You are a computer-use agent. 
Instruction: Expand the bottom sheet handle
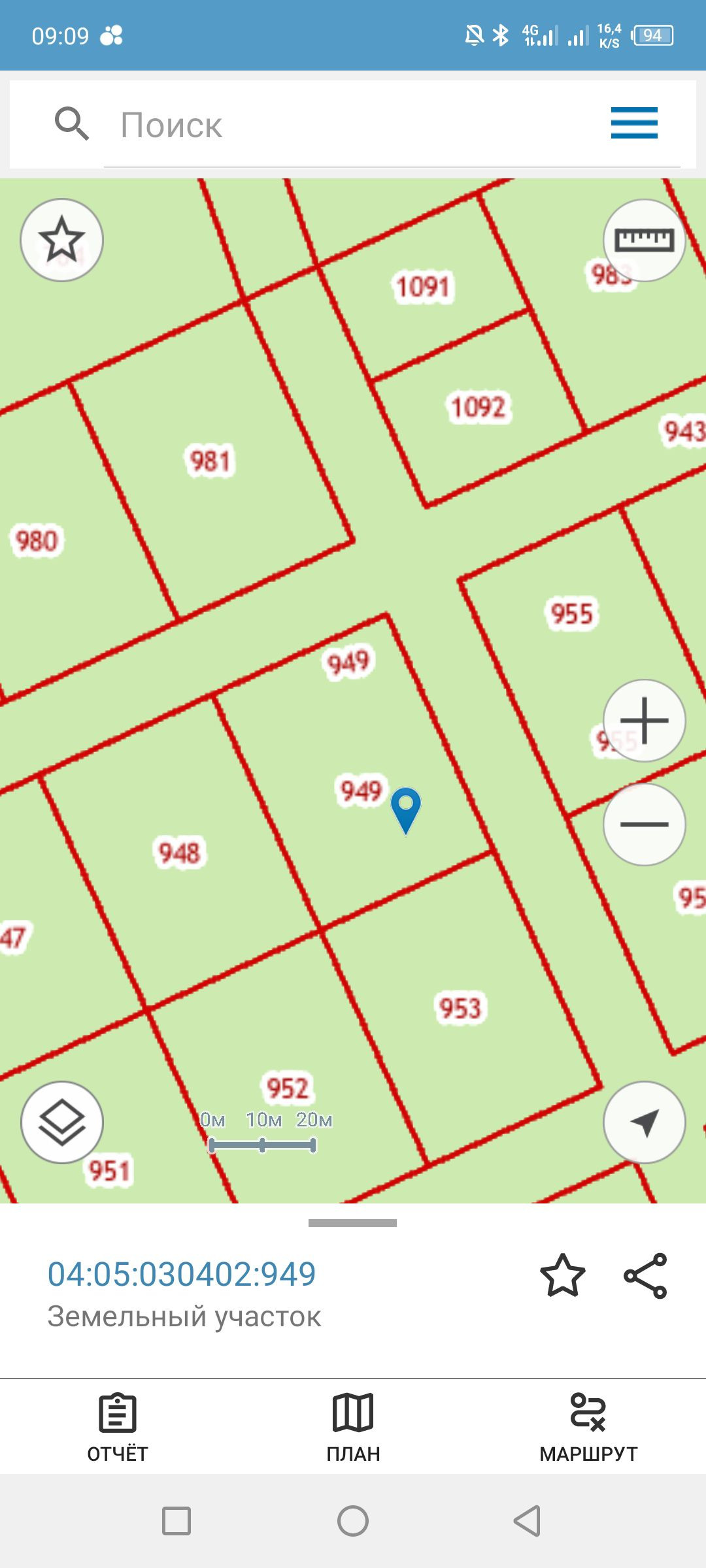353,1223
